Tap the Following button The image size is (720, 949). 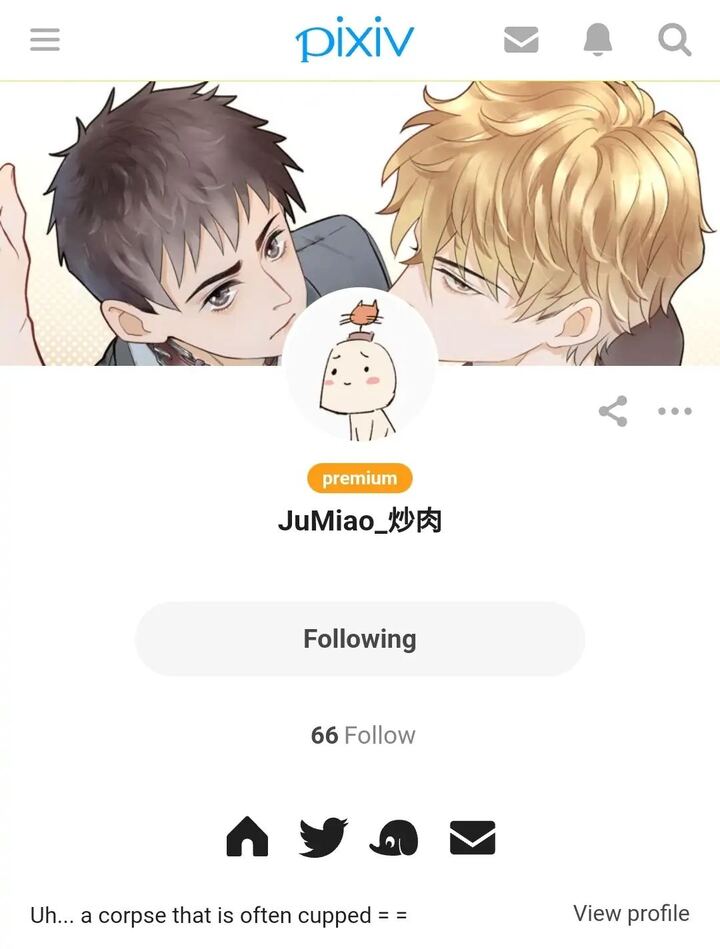point(360,639)
